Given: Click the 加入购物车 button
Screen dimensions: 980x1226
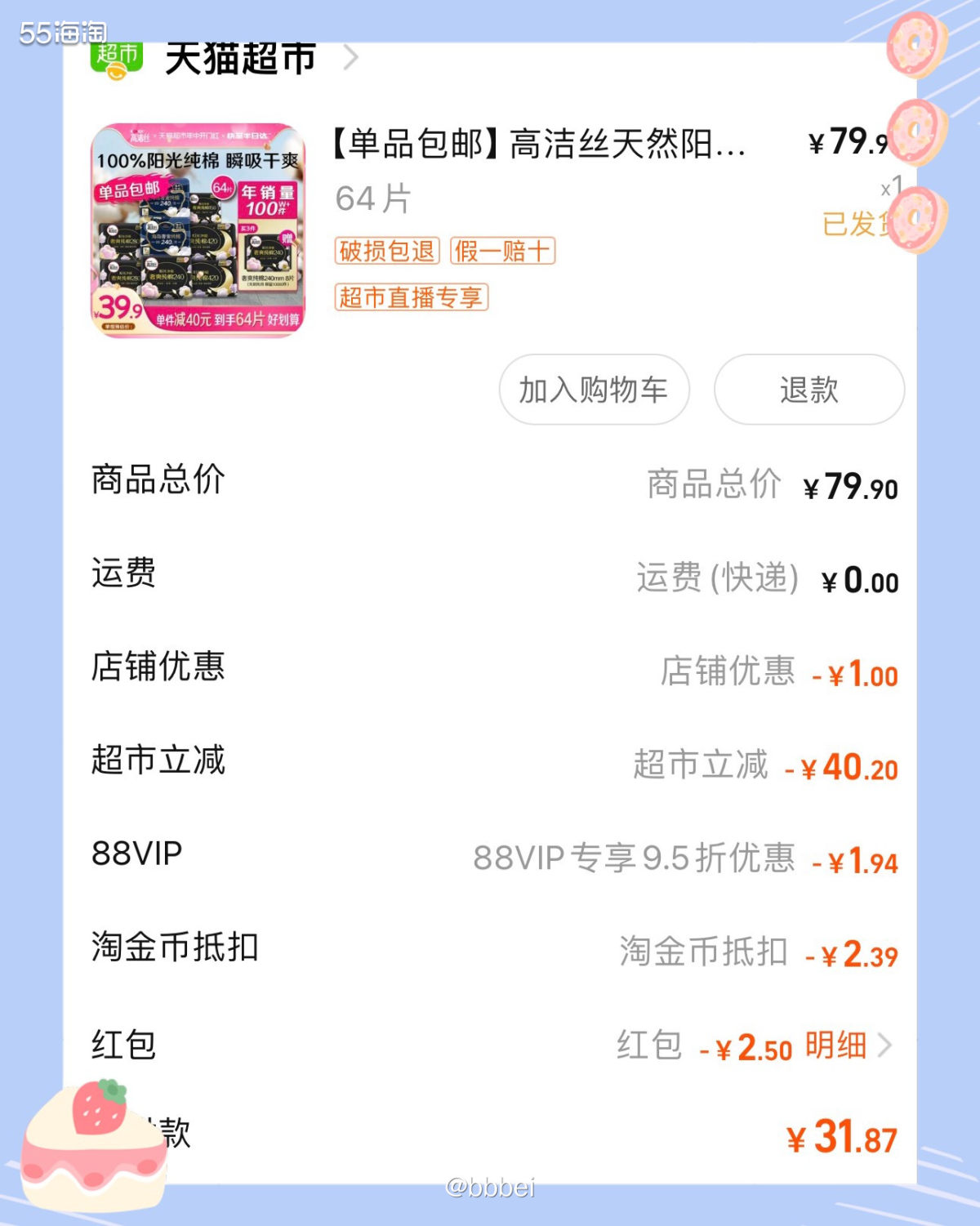Looking at the screenshot, I should [594, 390].
